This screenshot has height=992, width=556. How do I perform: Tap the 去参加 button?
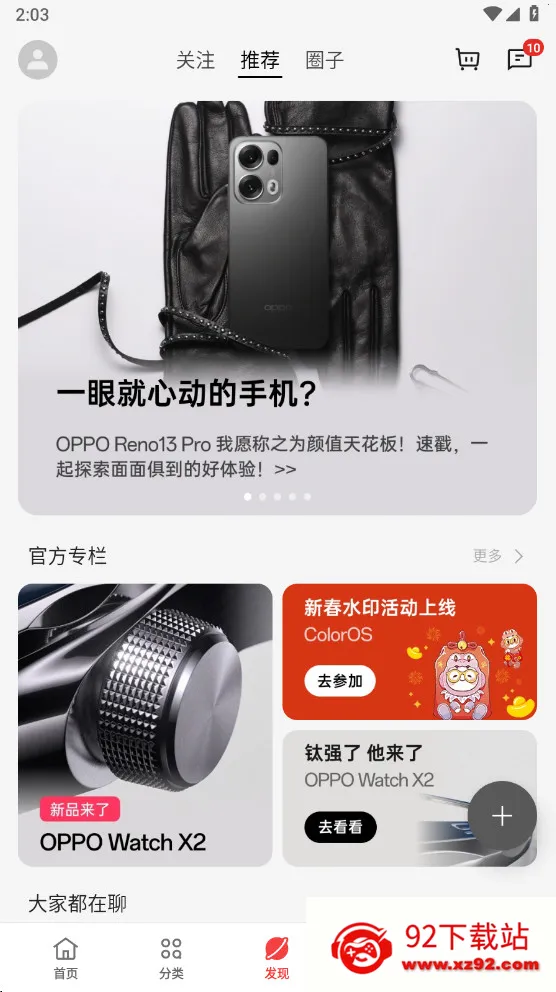click(340, 681)
